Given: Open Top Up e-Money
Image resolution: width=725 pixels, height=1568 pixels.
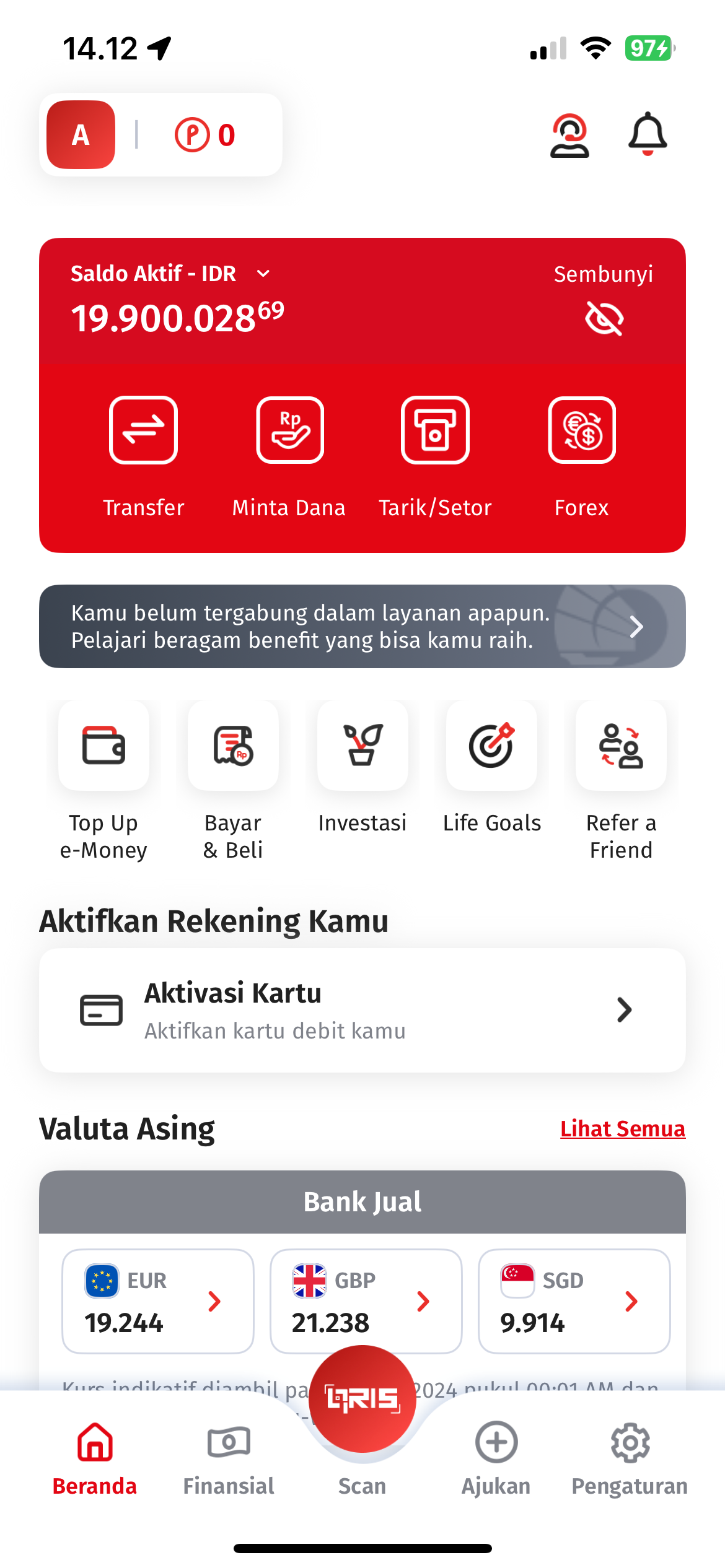Looking at the screenshot, I should (103, 746).
